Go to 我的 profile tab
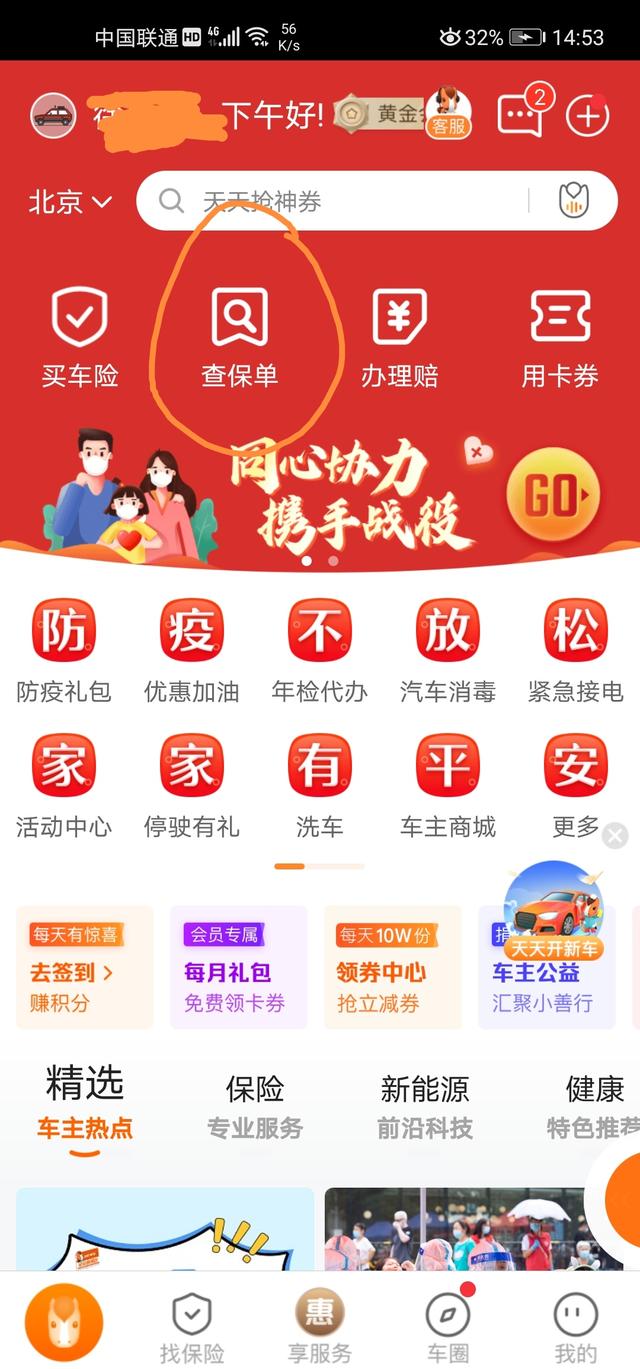Image resolution: width=640 pixels, height=1369 pixels. [575, 1325]
